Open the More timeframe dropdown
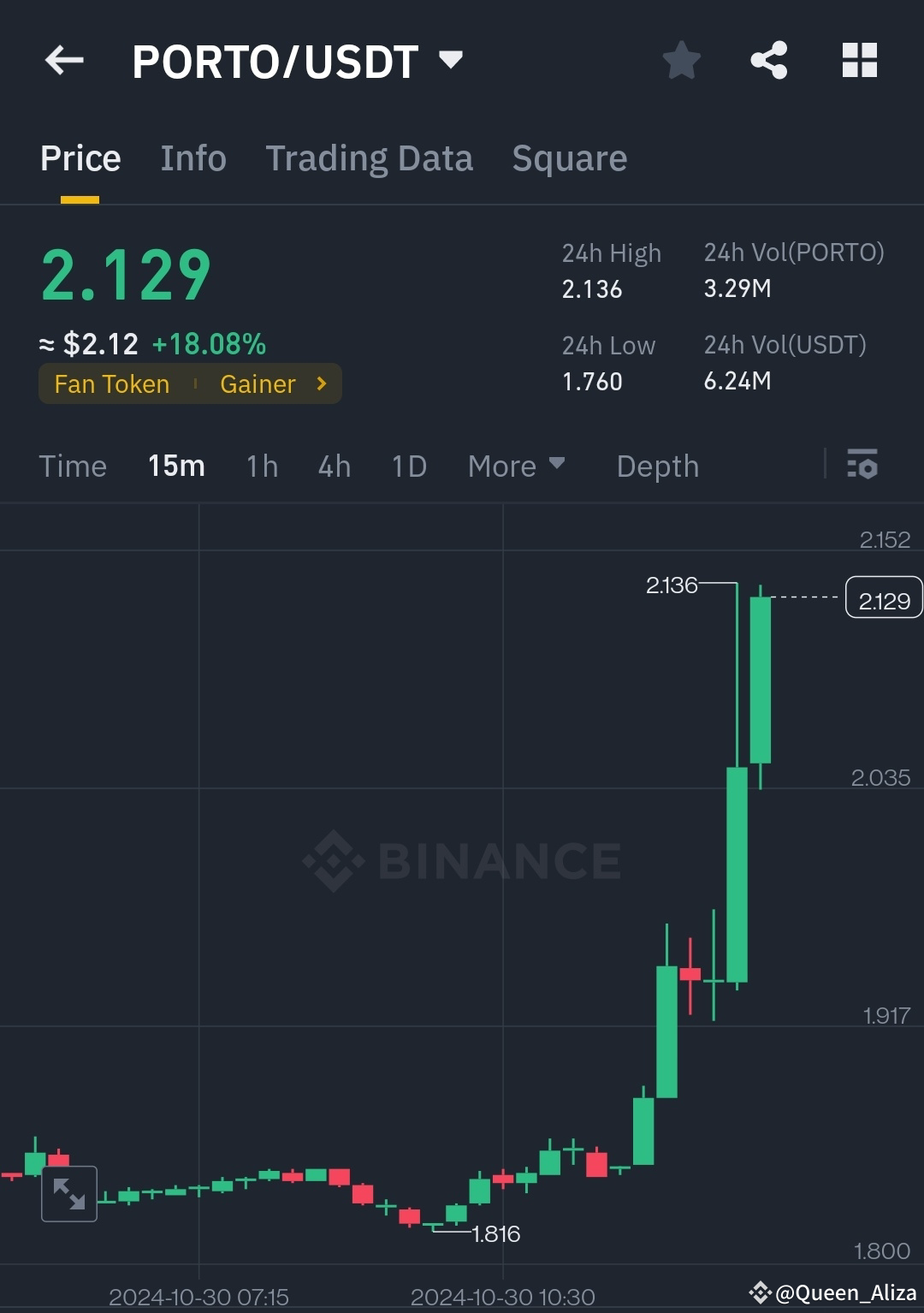 pos(517,466)
